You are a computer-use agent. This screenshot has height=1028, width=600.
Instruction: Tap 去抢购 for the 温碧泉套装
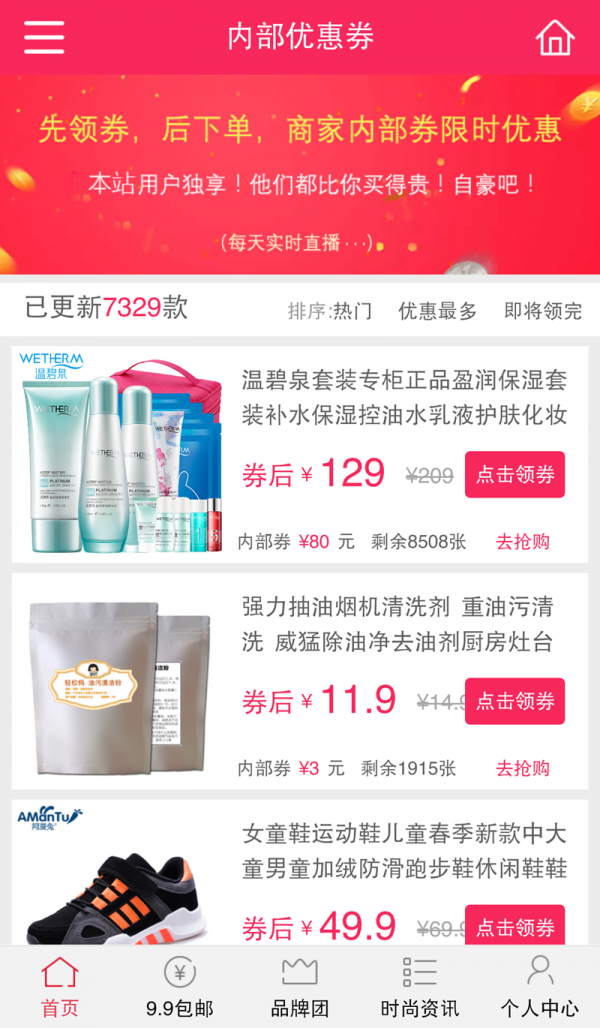(523, 542)
